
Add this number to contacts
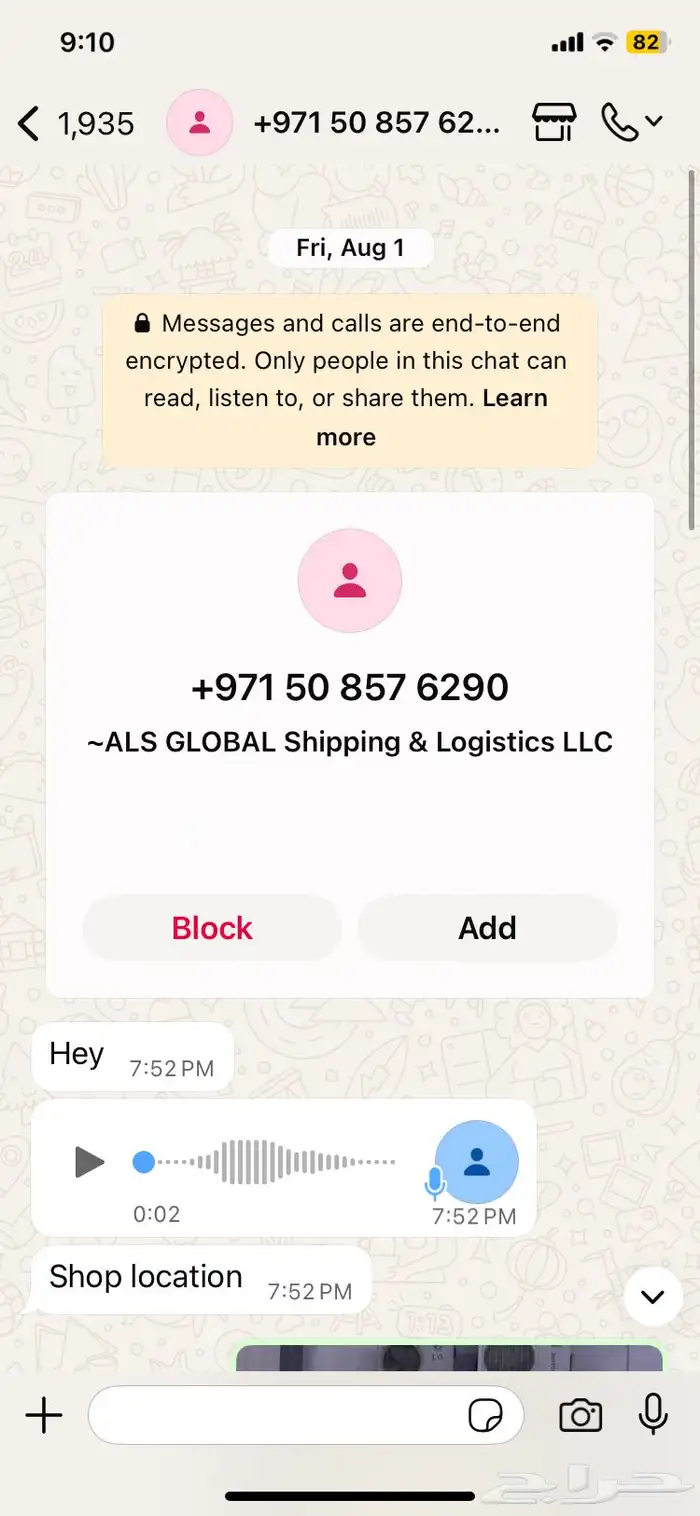coord(487,928)
